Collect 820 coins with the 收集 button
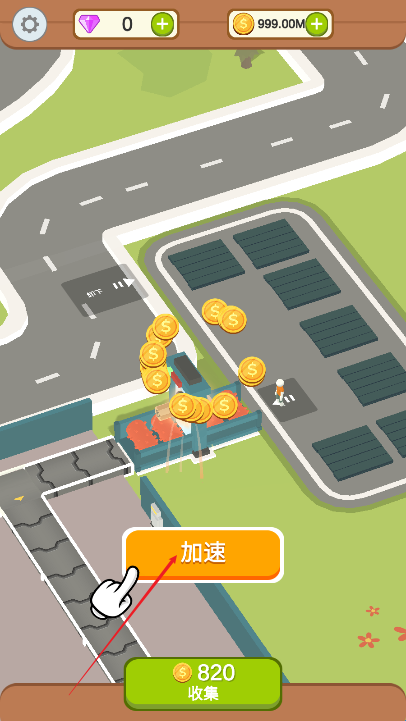 point(203,683)
